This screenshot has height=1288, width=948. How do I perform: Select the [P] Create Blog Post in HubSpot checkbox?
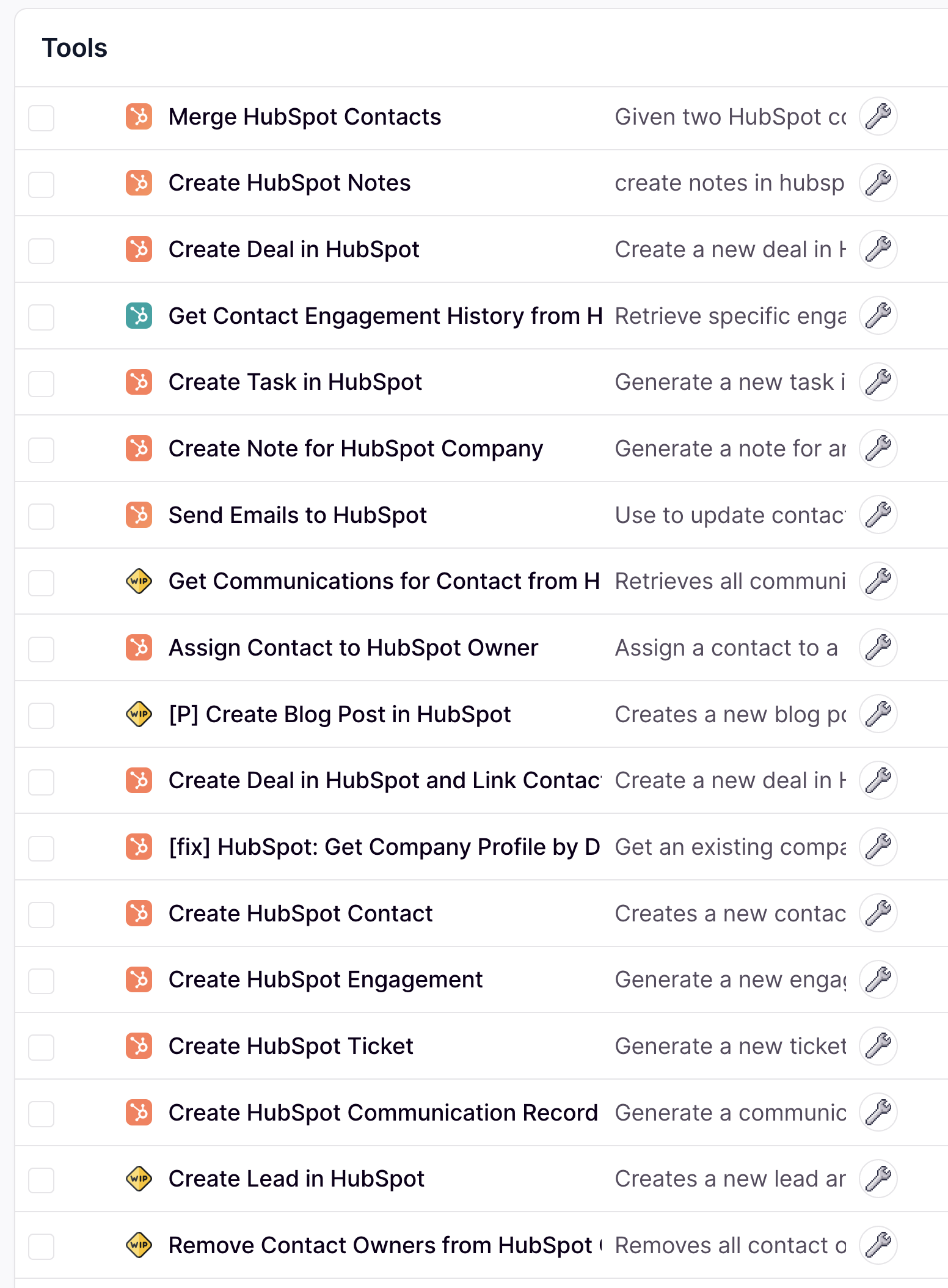pyautogui.click(x=41, y=715)
